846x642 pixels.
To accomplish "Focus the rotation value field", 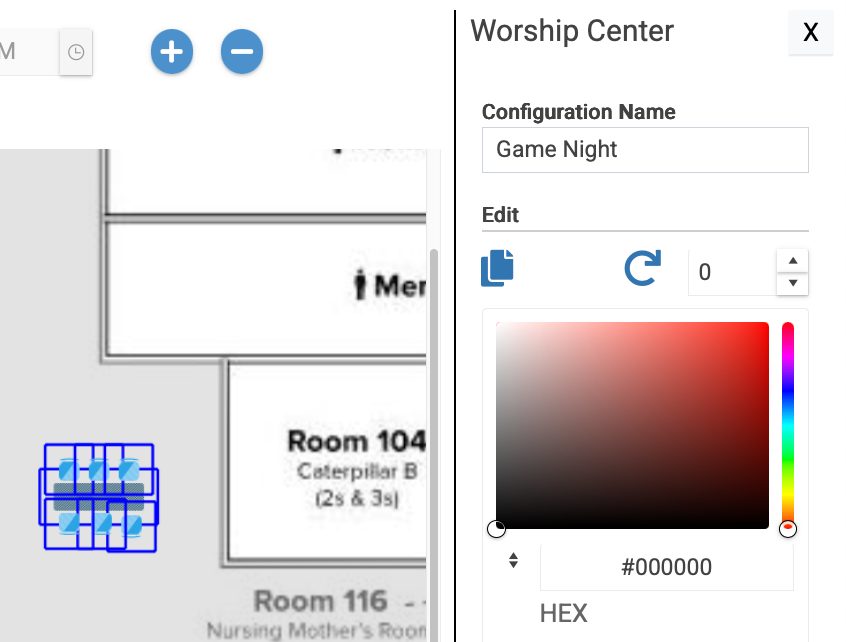I will 730,272.
